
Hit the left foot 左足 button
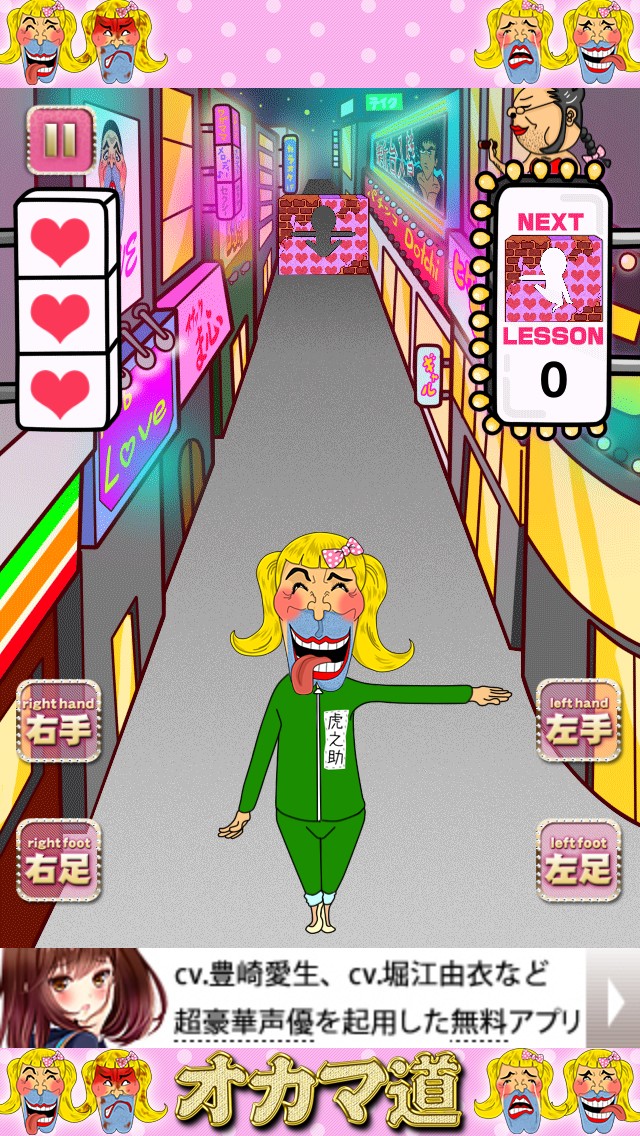click(580, 860)
